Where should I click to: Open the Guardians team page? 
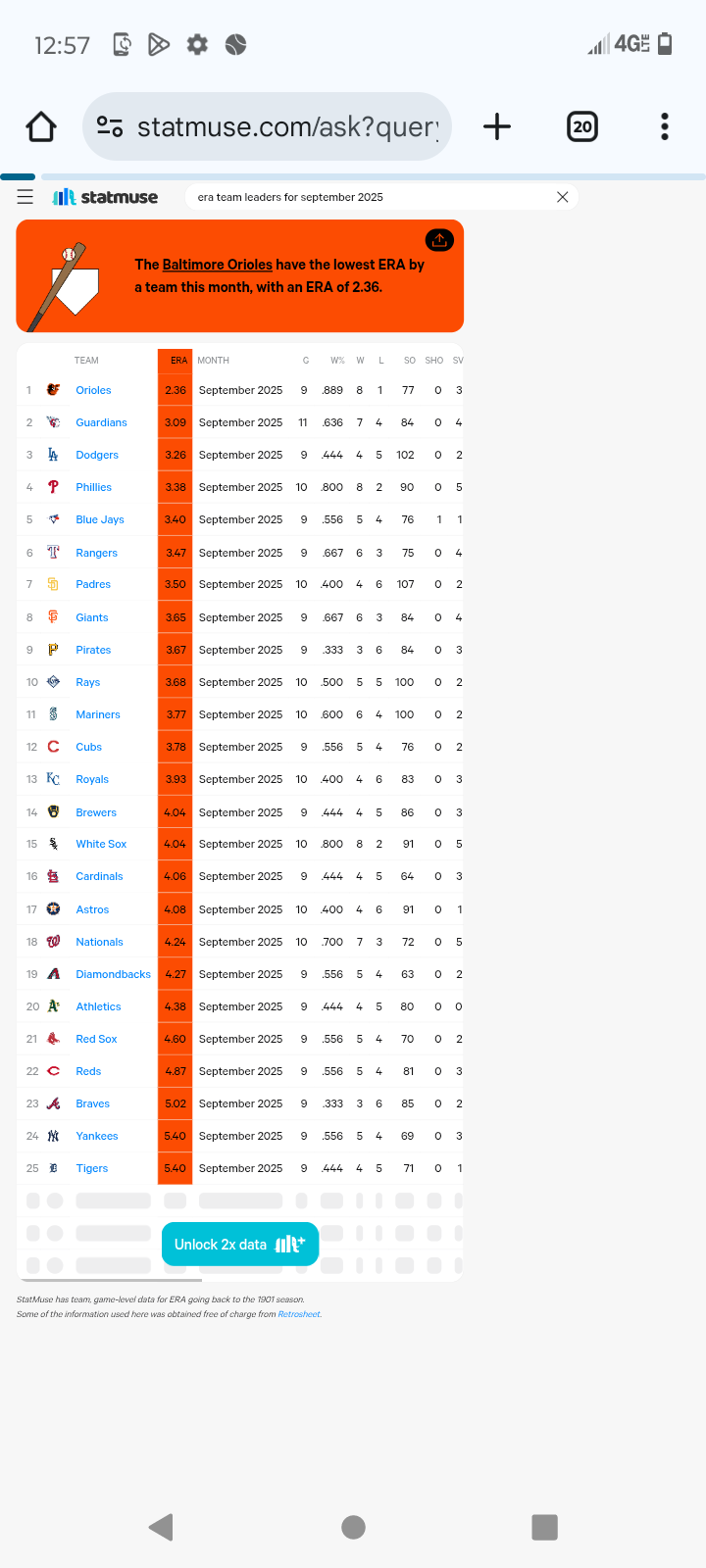coord(101,421)
